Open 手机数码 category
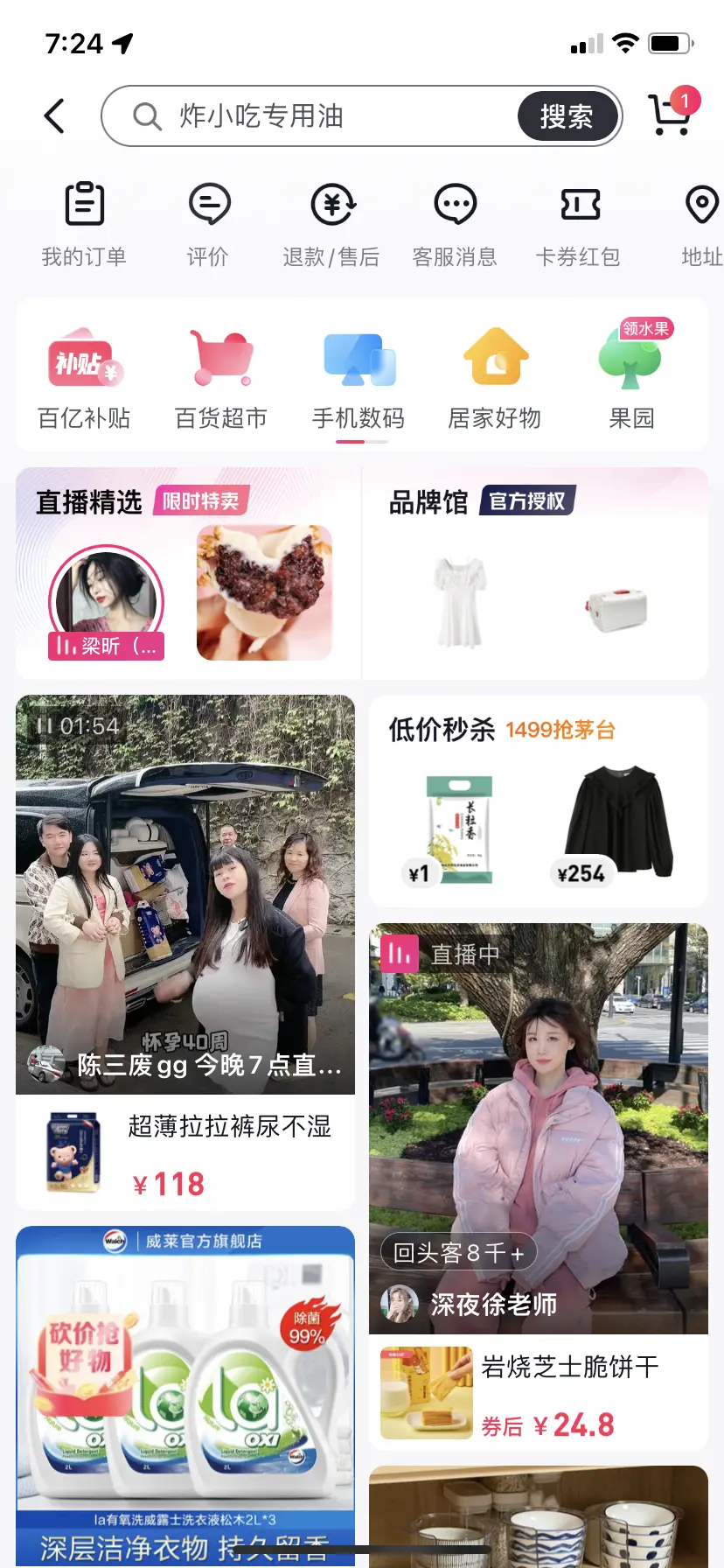This screenshot has width=724, height=1568. pyautogui.click(x=359, y=379)
